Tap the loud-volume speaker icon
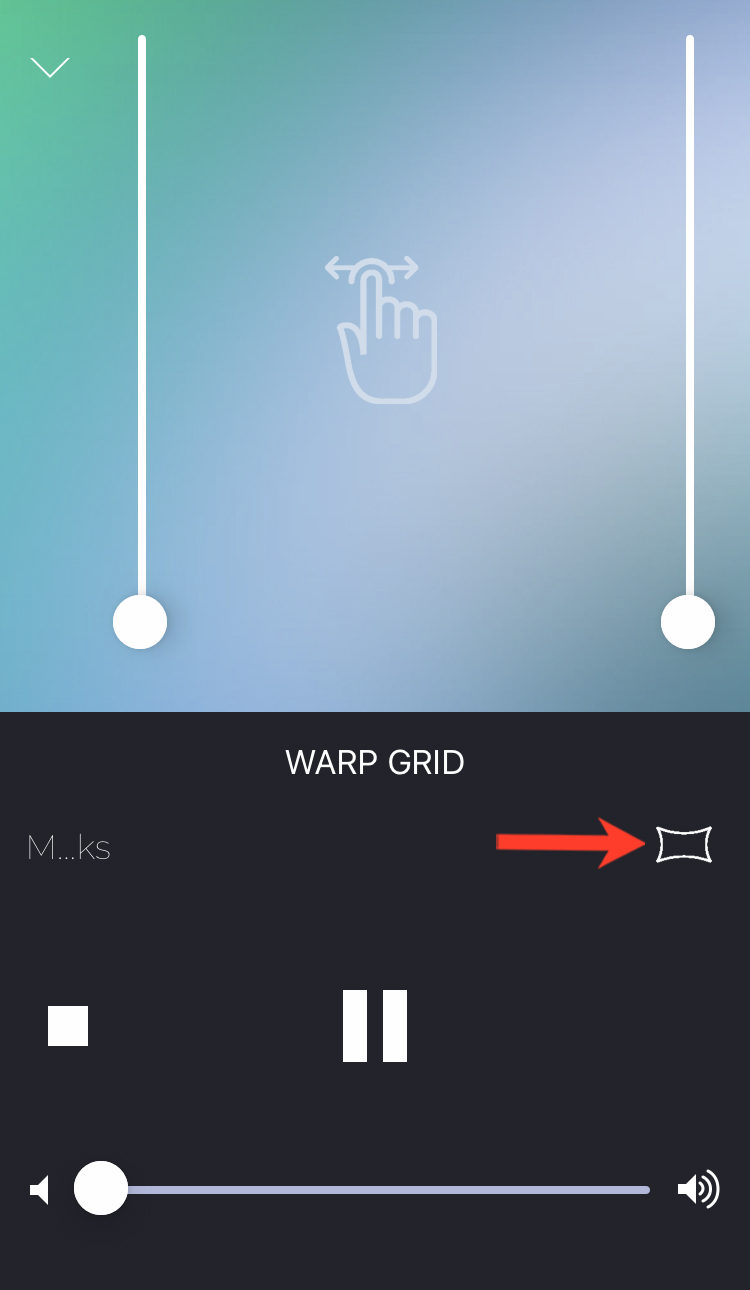 coord(698,1189)
